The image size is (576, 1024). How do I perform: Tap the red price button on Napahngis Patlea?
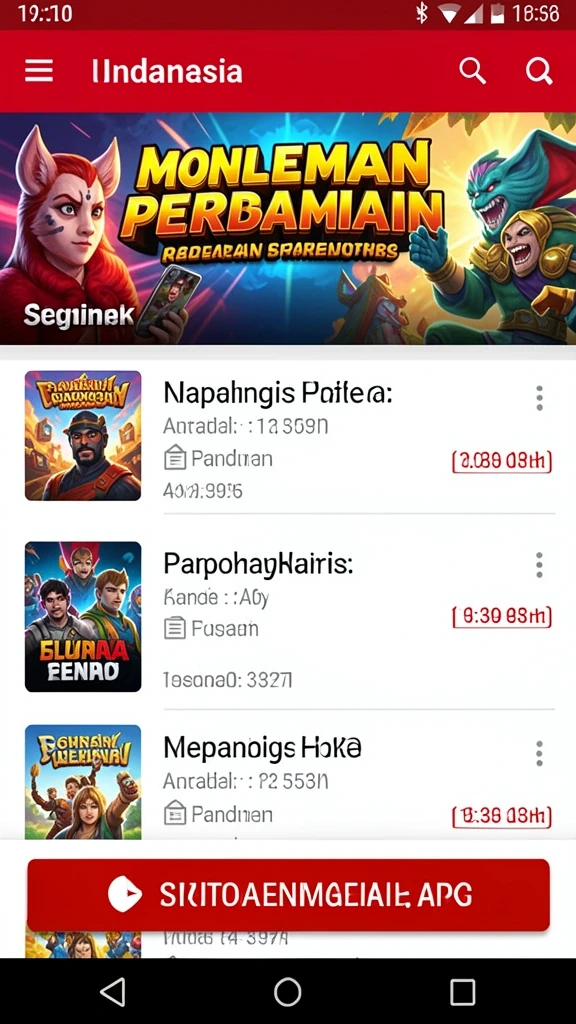click(x=502, y=462)
